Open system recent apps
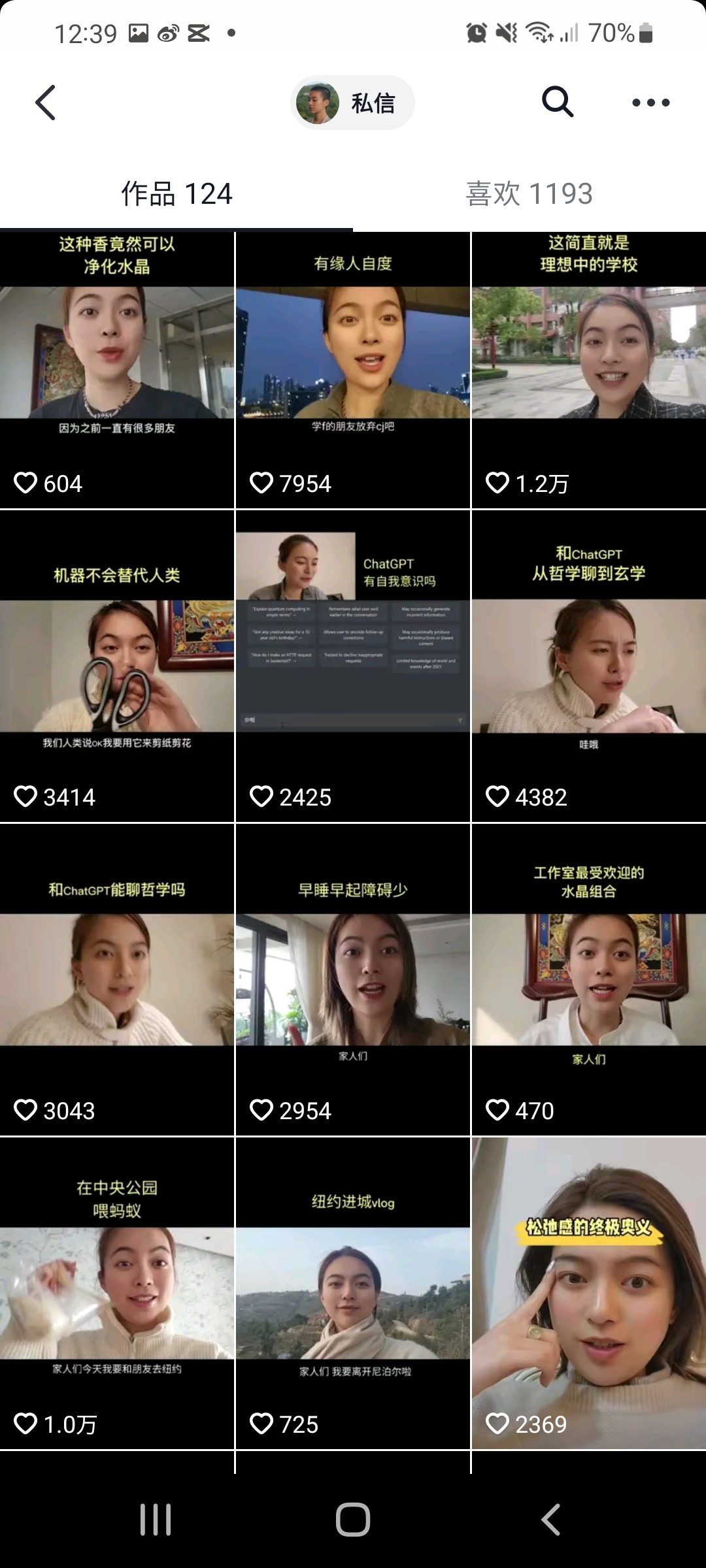The image size is (706, 1568). [156, 1519]
